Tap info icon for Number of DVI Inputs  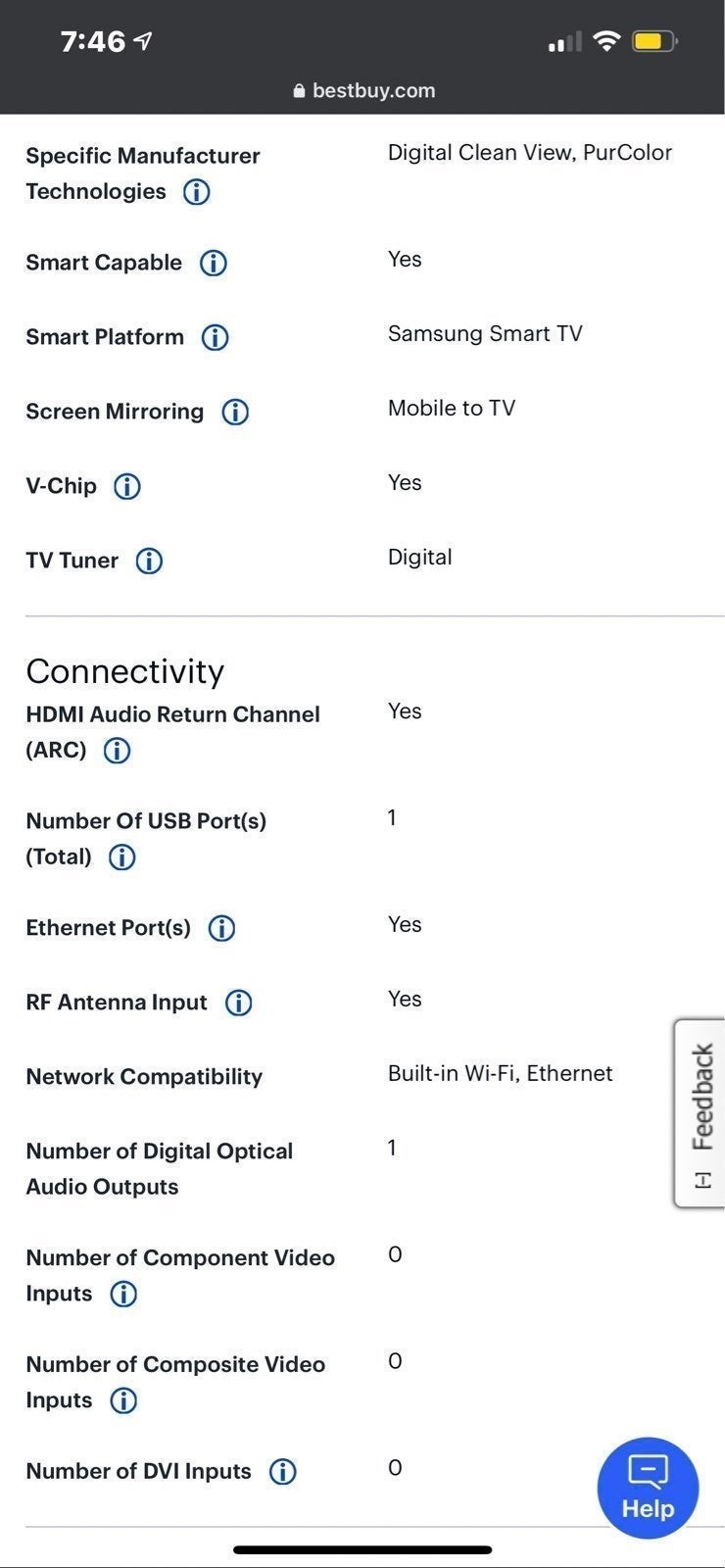282,1471
